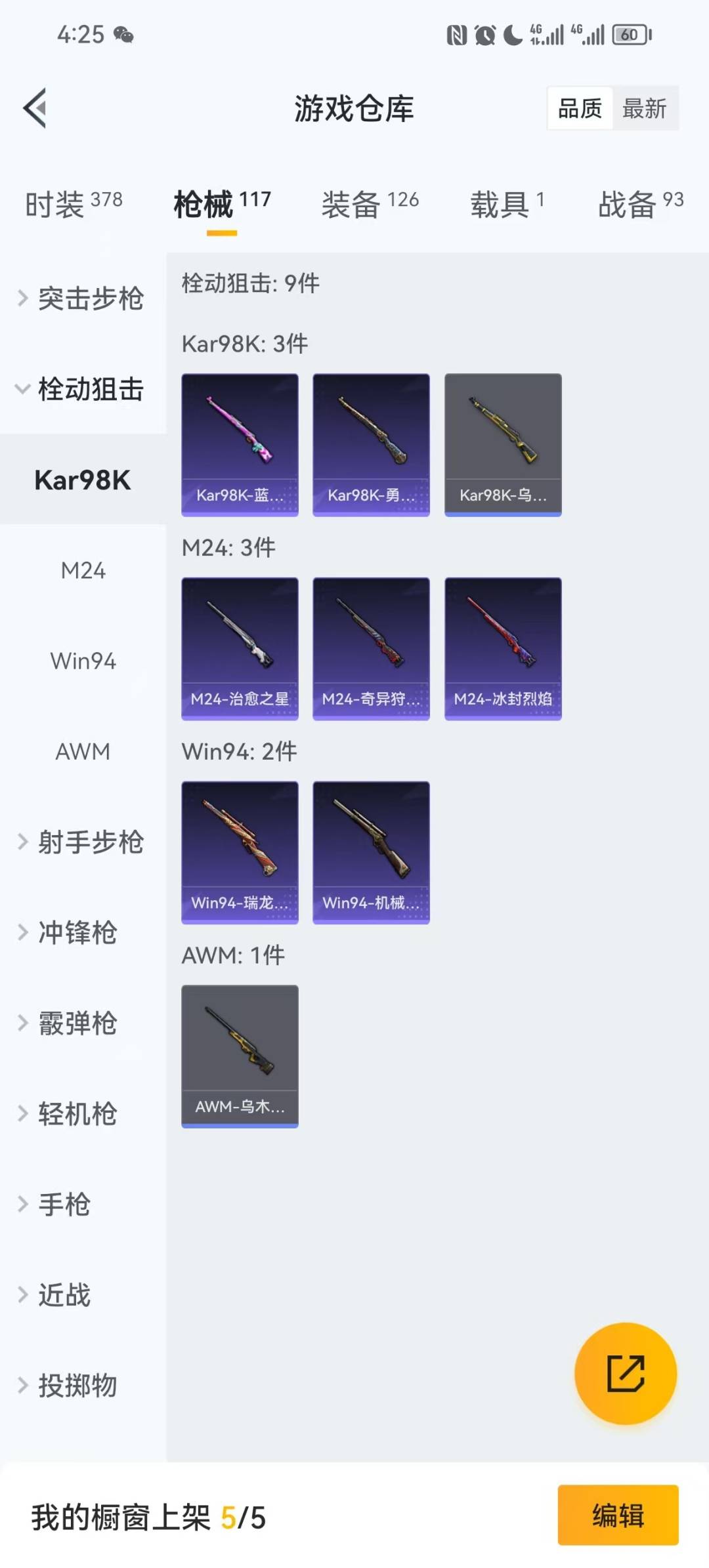709x1568 pixels.
Task: Select M24 in the sidebar
Action: [x=83, y=570]
